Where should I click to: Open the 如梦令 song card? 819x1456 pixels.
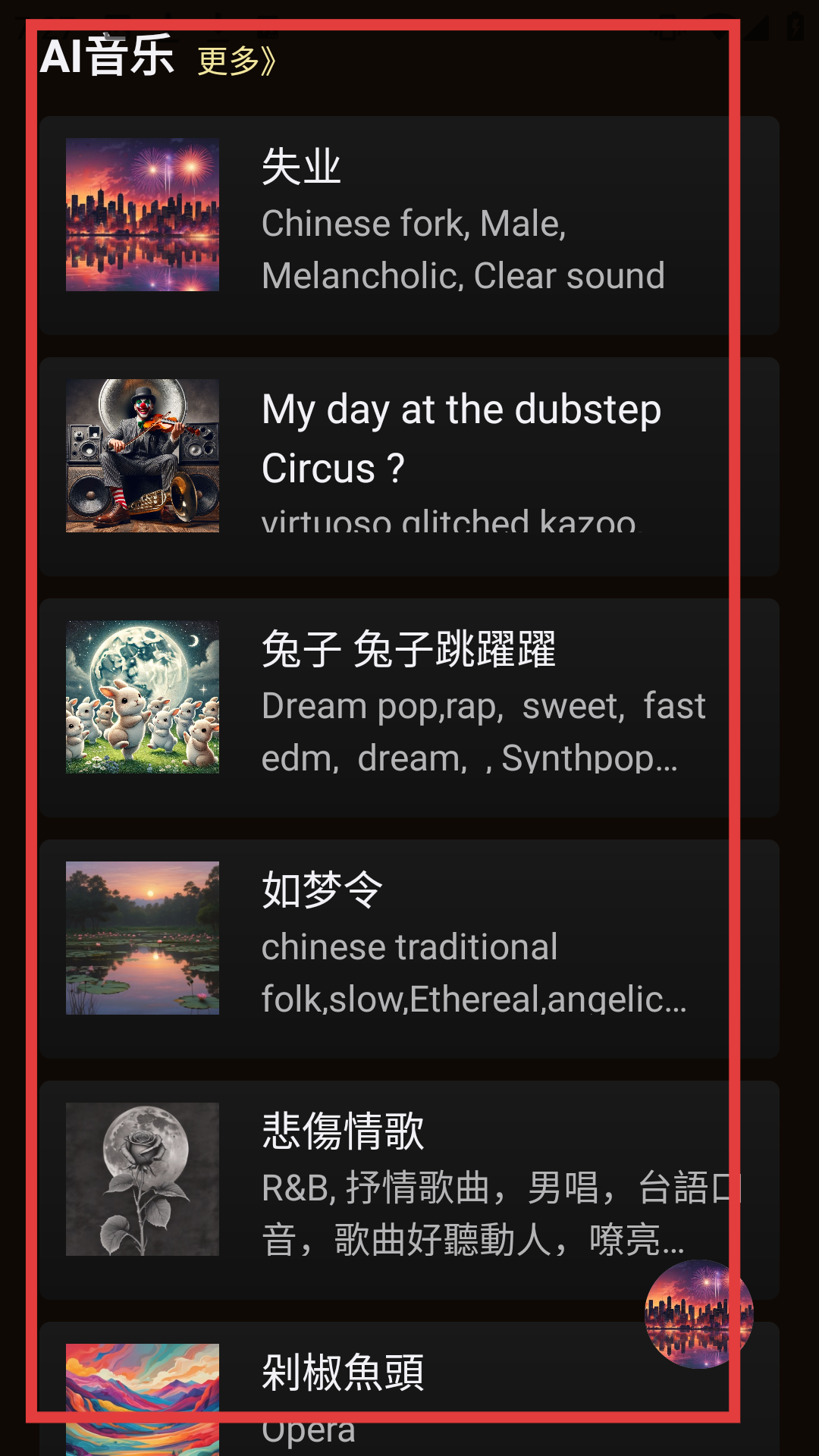409,948
